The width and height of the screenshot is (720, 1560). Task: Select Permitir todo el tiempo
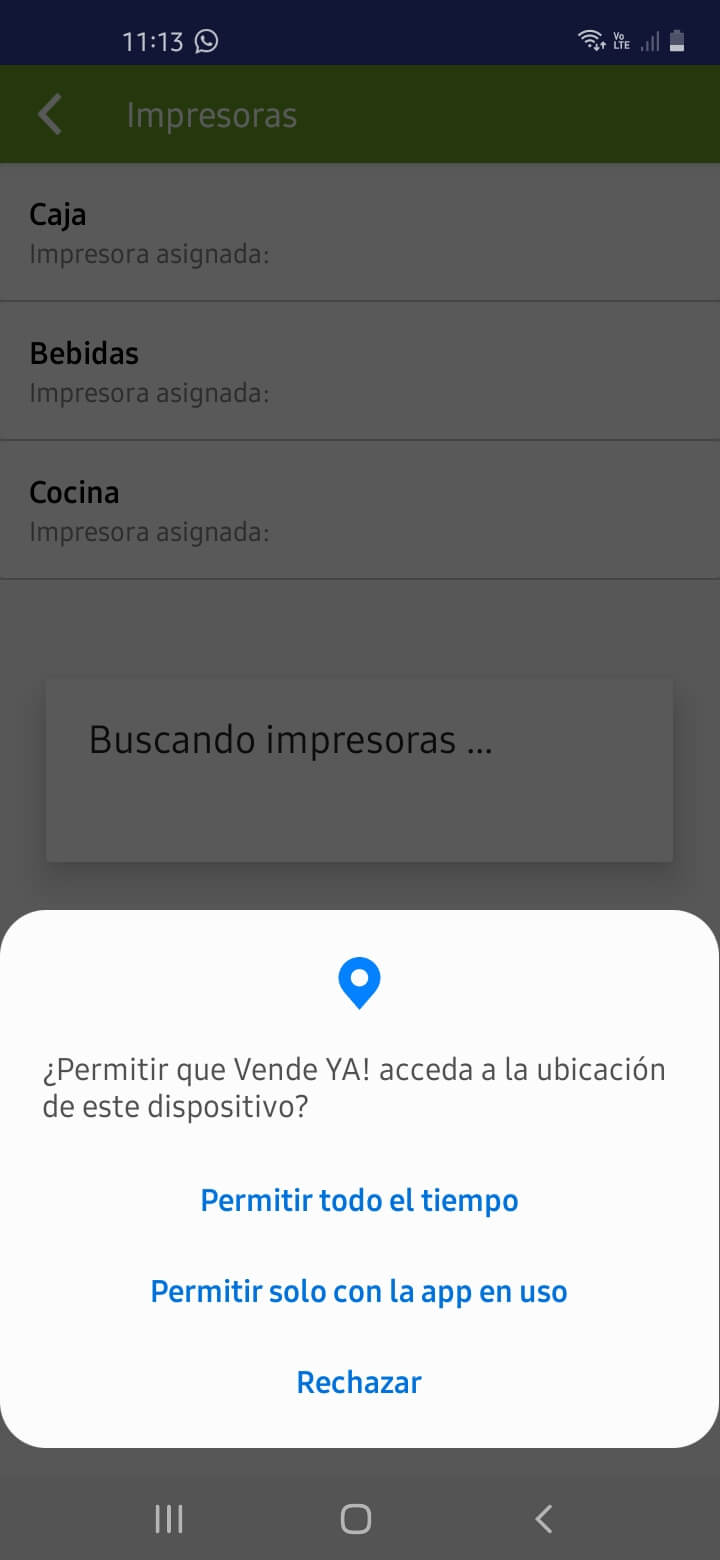point(359,1200)
